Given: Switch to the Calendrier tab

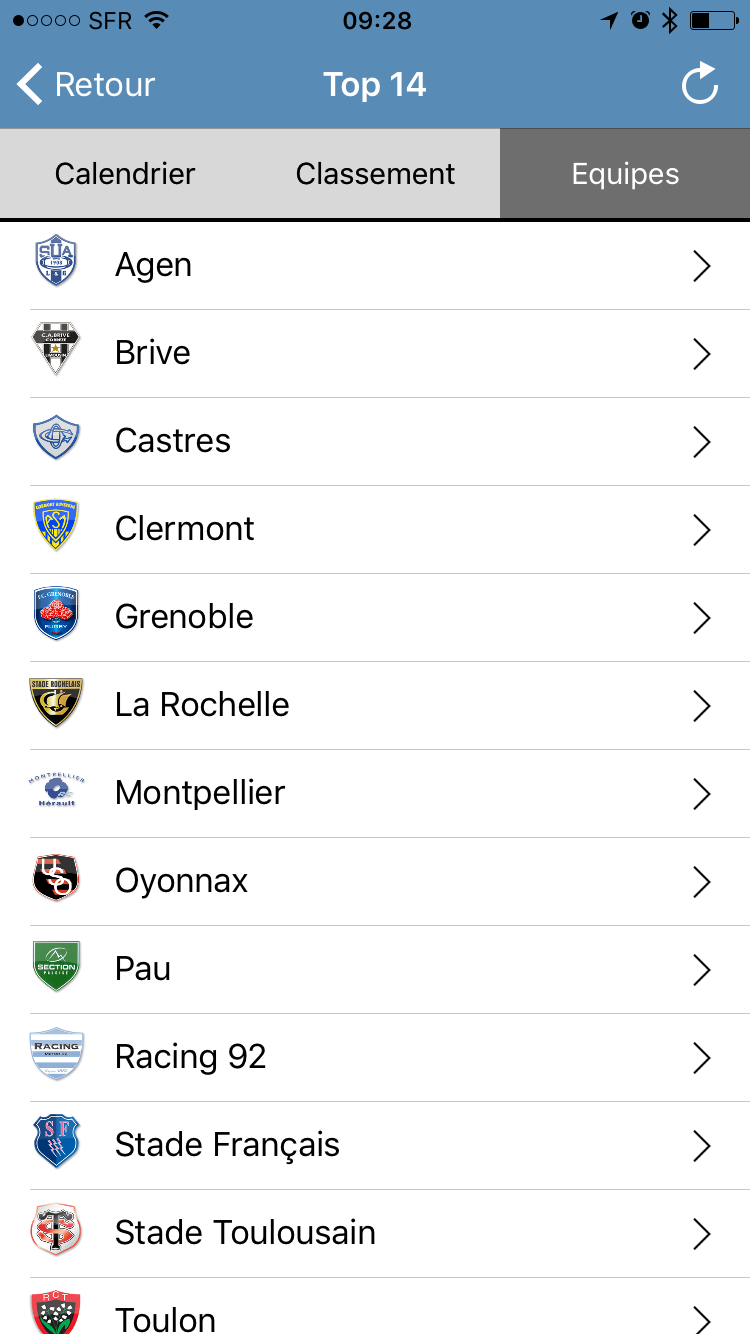Looking at the screenshot, I should coord(125,174).
